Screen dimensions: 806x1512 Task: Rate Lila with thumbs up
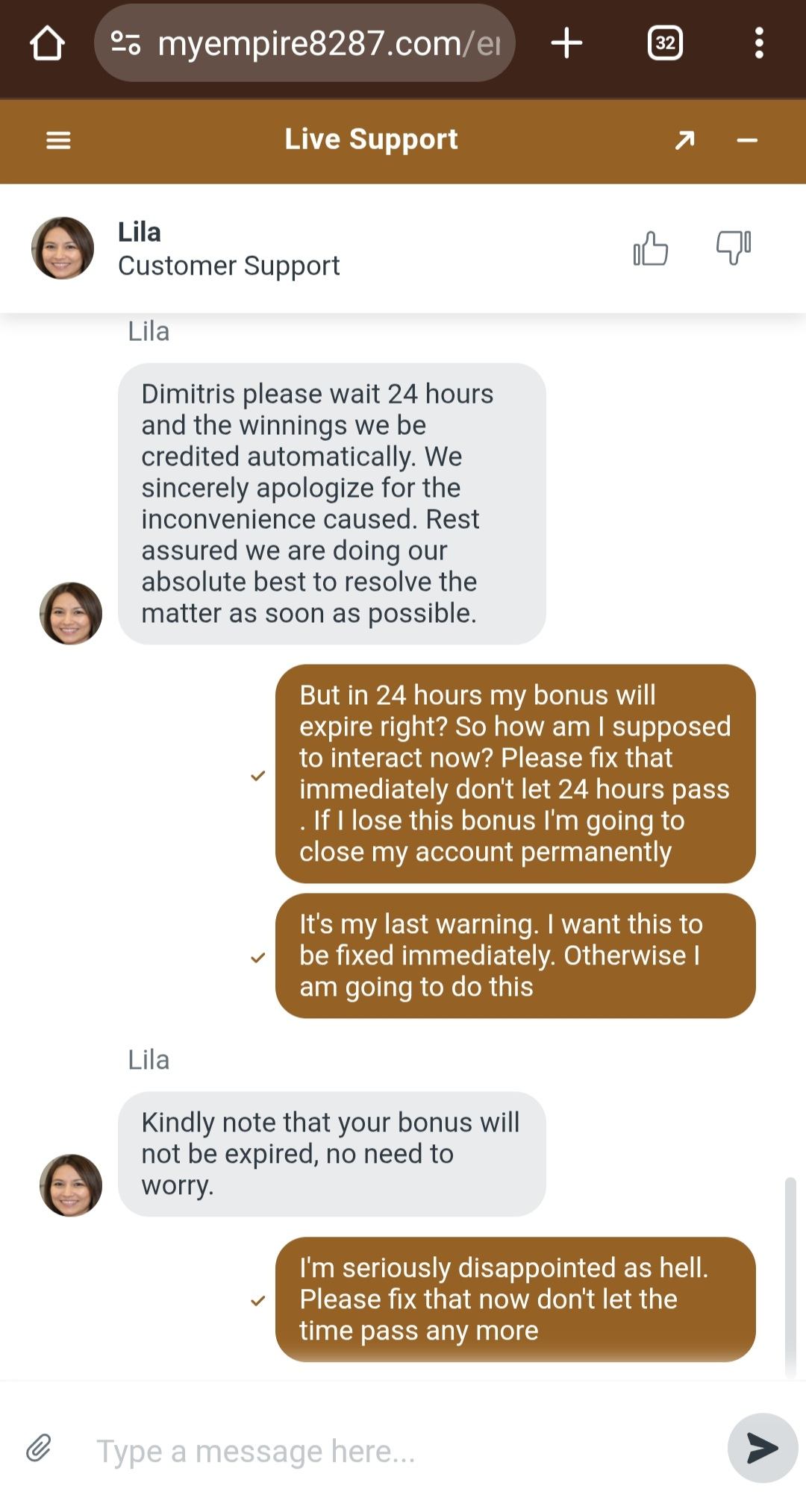pos(651,248)
